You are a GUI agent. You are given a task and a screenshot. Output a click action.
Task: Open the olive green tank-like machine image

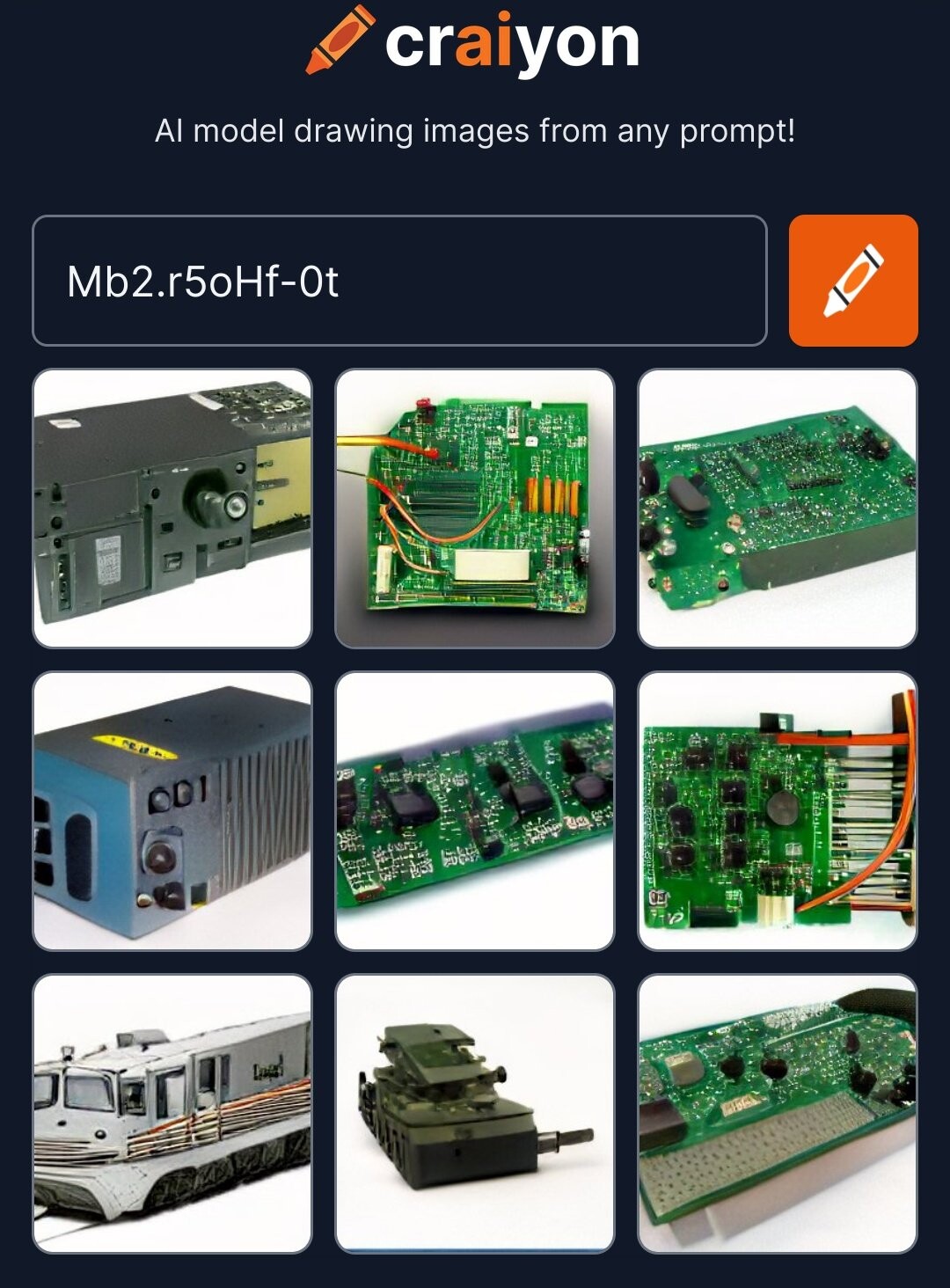point(475,1114)
